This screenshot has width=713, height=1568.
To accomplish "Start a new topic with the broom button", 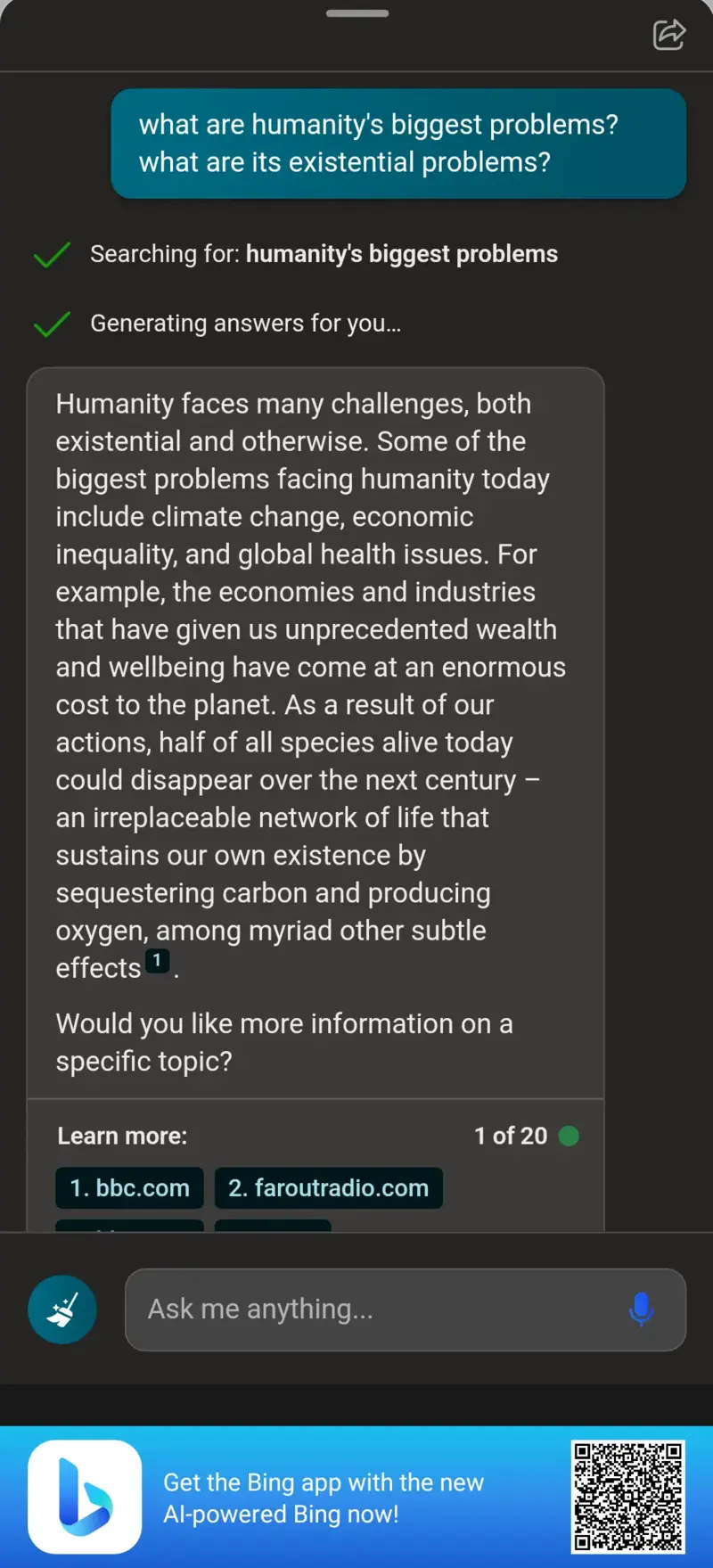I will point(62,1309).
